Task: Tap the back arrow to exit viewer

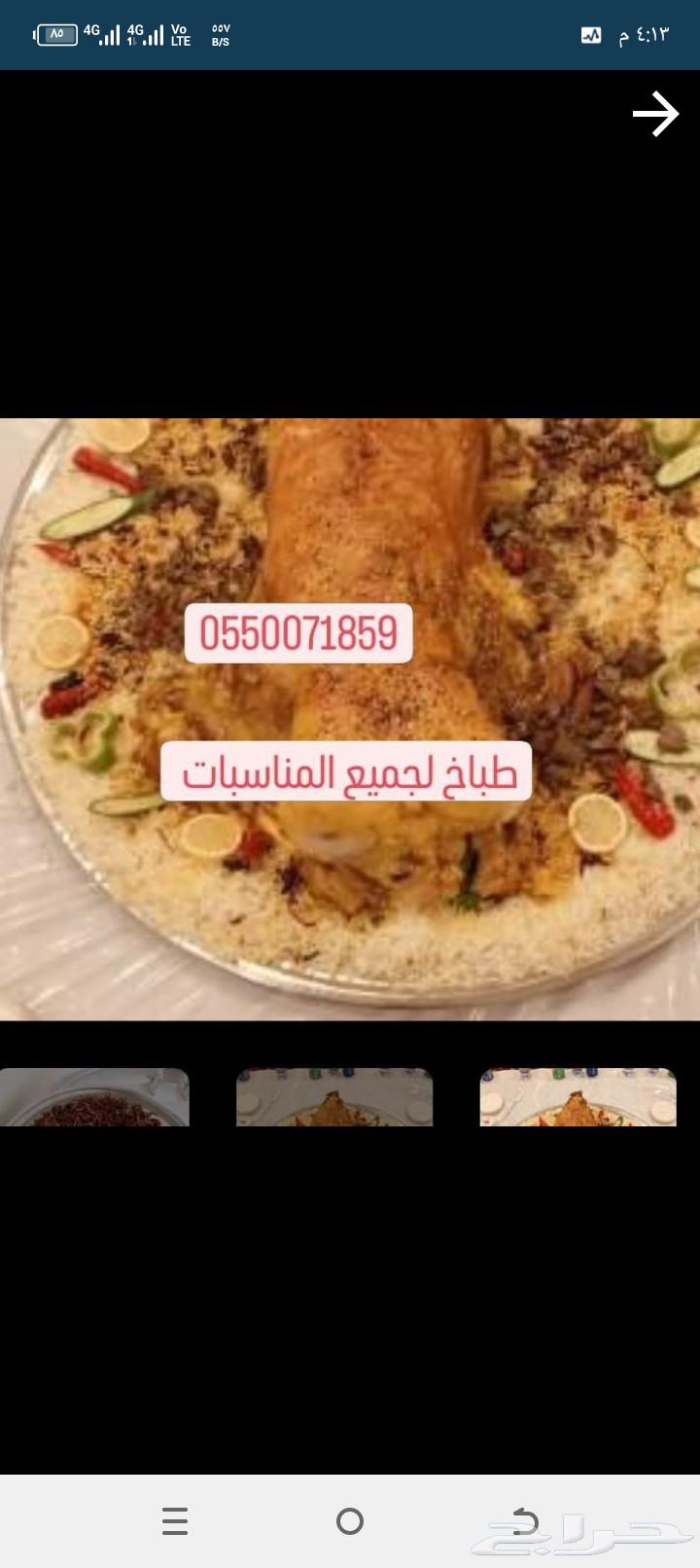Action: click(x=654, y=115)
